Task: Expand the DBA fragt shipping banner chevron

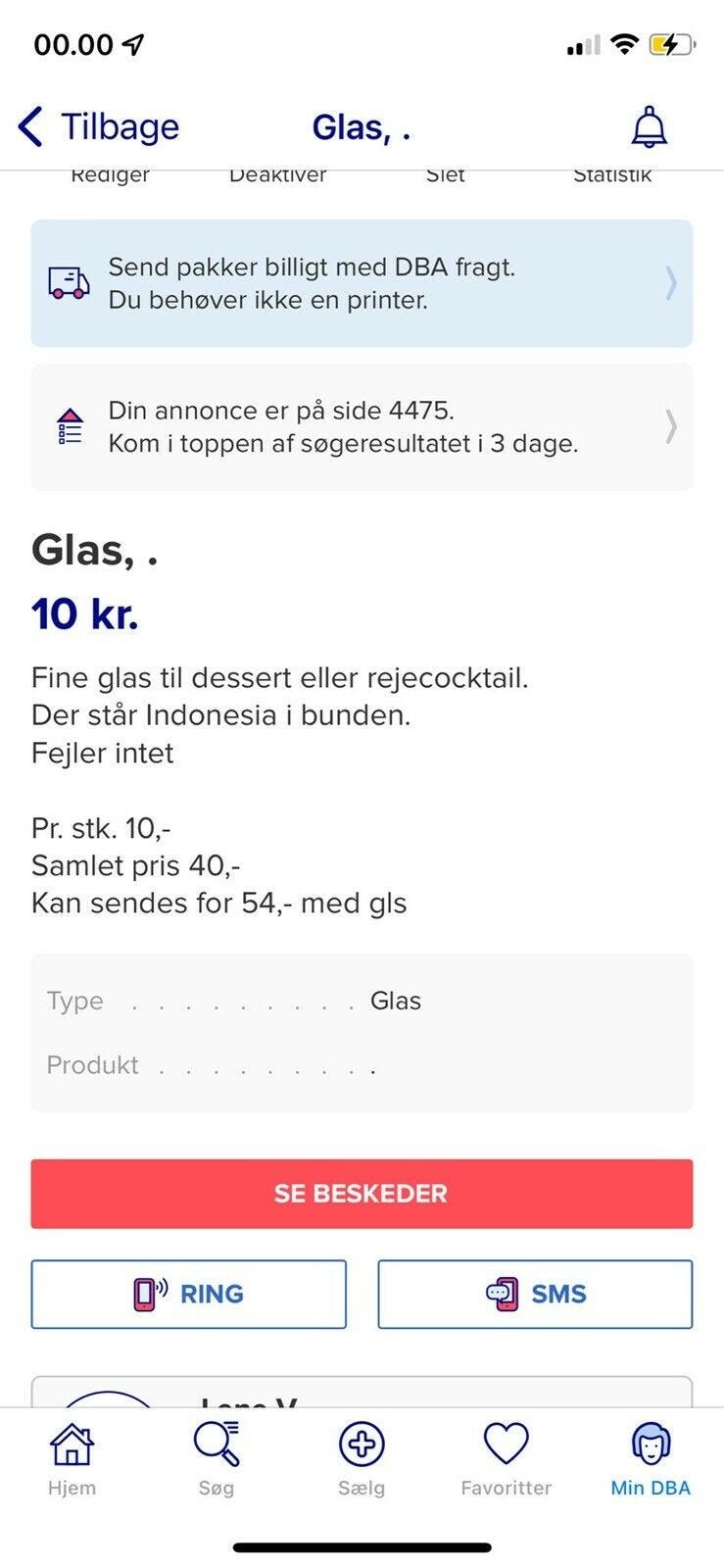Action: [670, 283]
